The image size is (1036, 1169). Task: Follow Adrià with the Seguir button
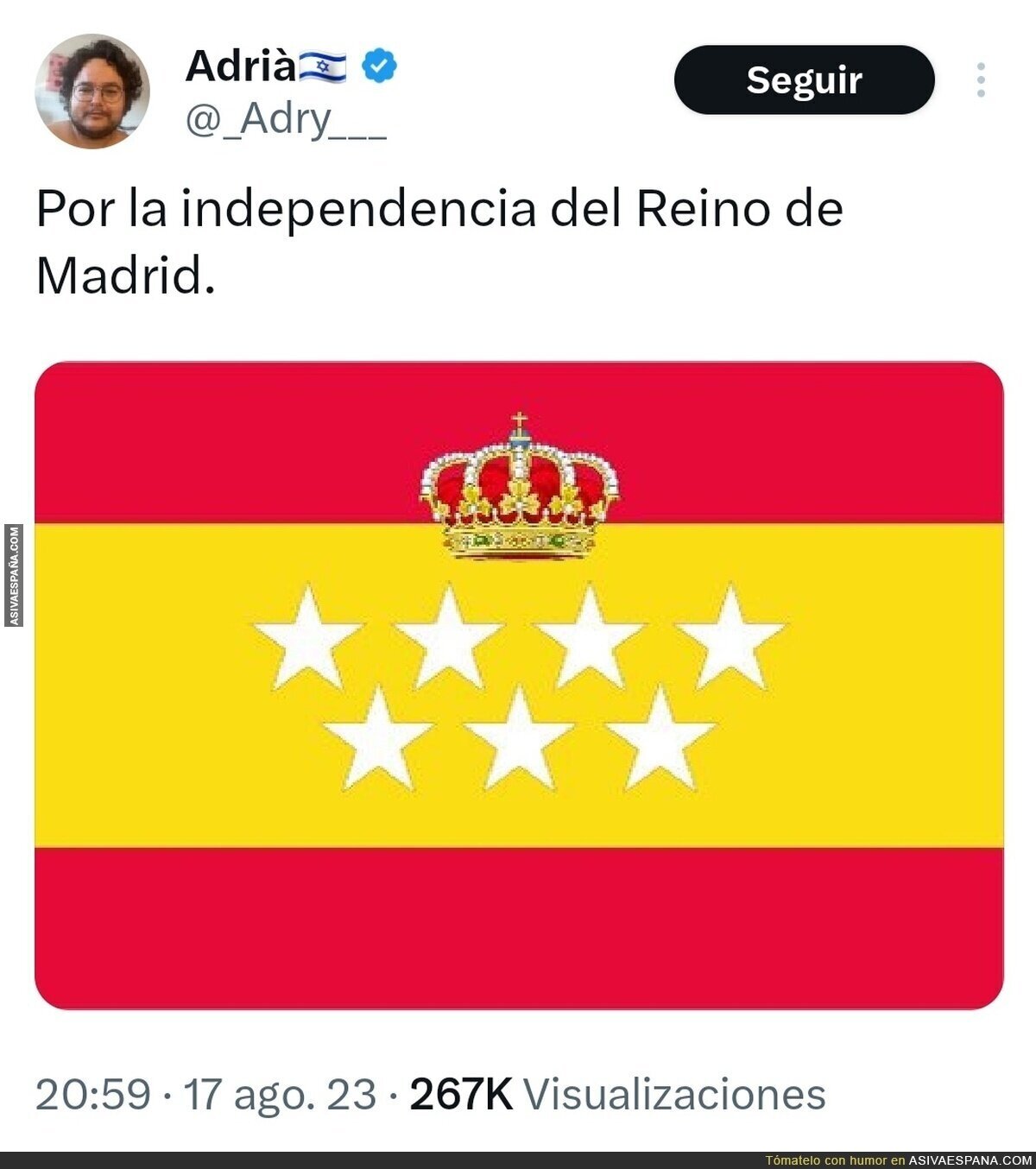[804, 80]
